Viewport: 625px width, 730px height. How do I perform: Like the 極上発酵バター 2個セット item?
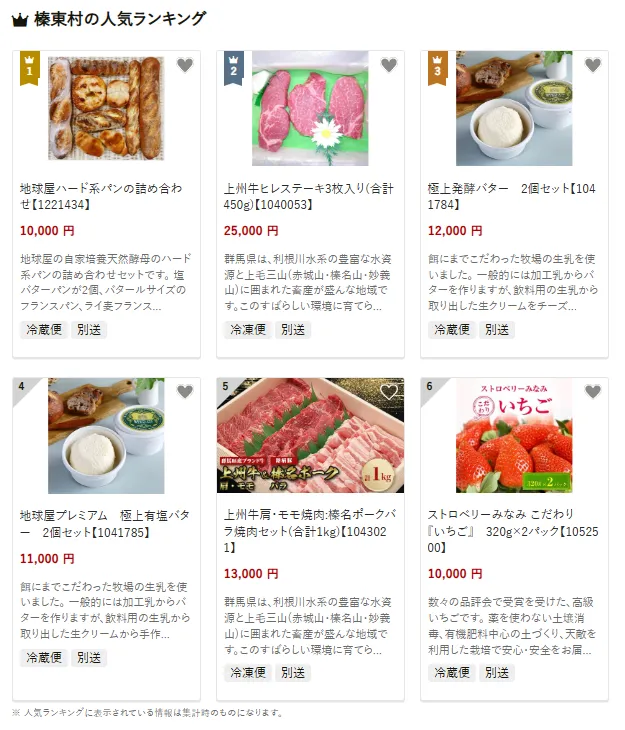coord(593,66)
